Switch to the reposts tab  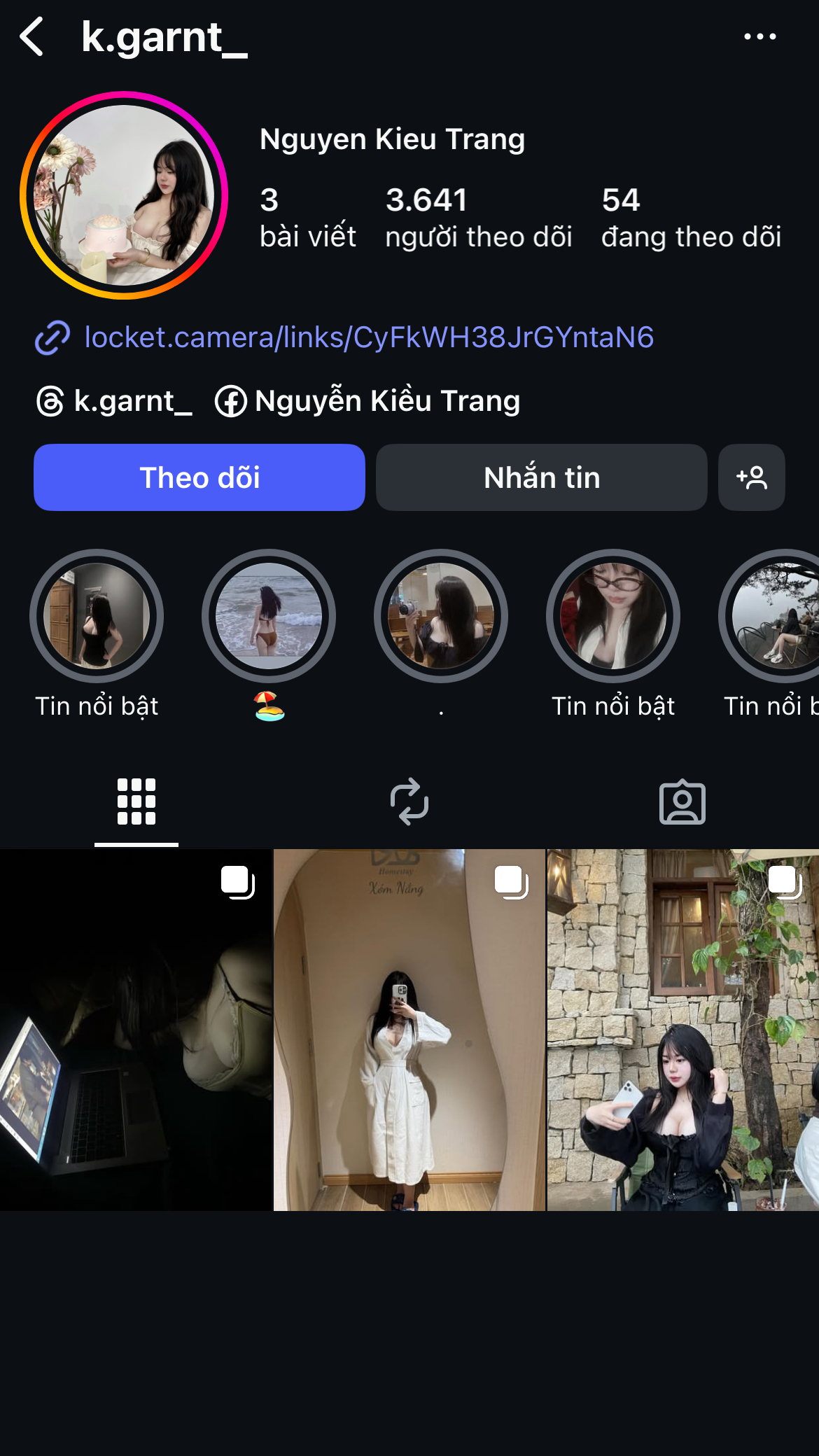click(x=409, y=801)
